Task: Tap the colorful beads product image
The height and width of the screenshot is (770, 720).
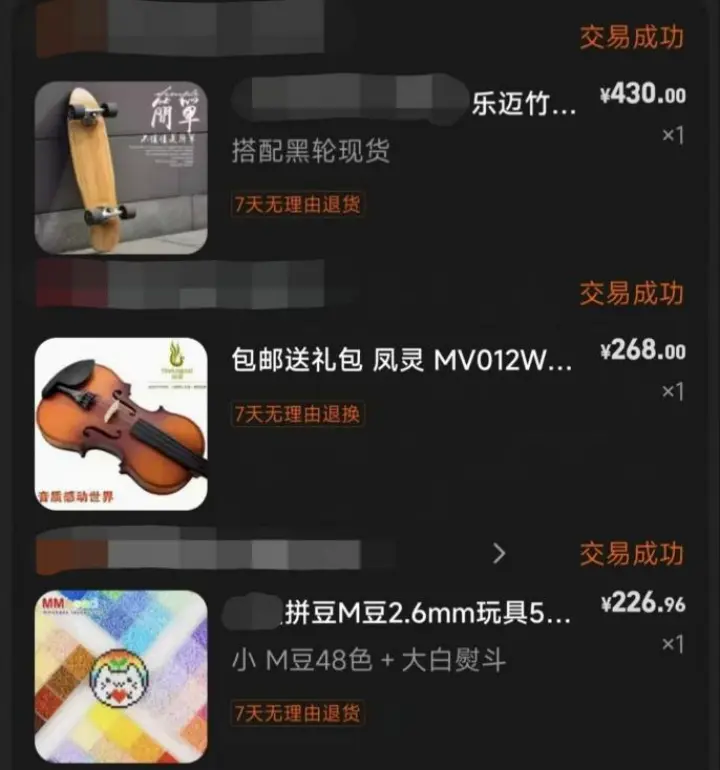Action: (x=121, y=677)
